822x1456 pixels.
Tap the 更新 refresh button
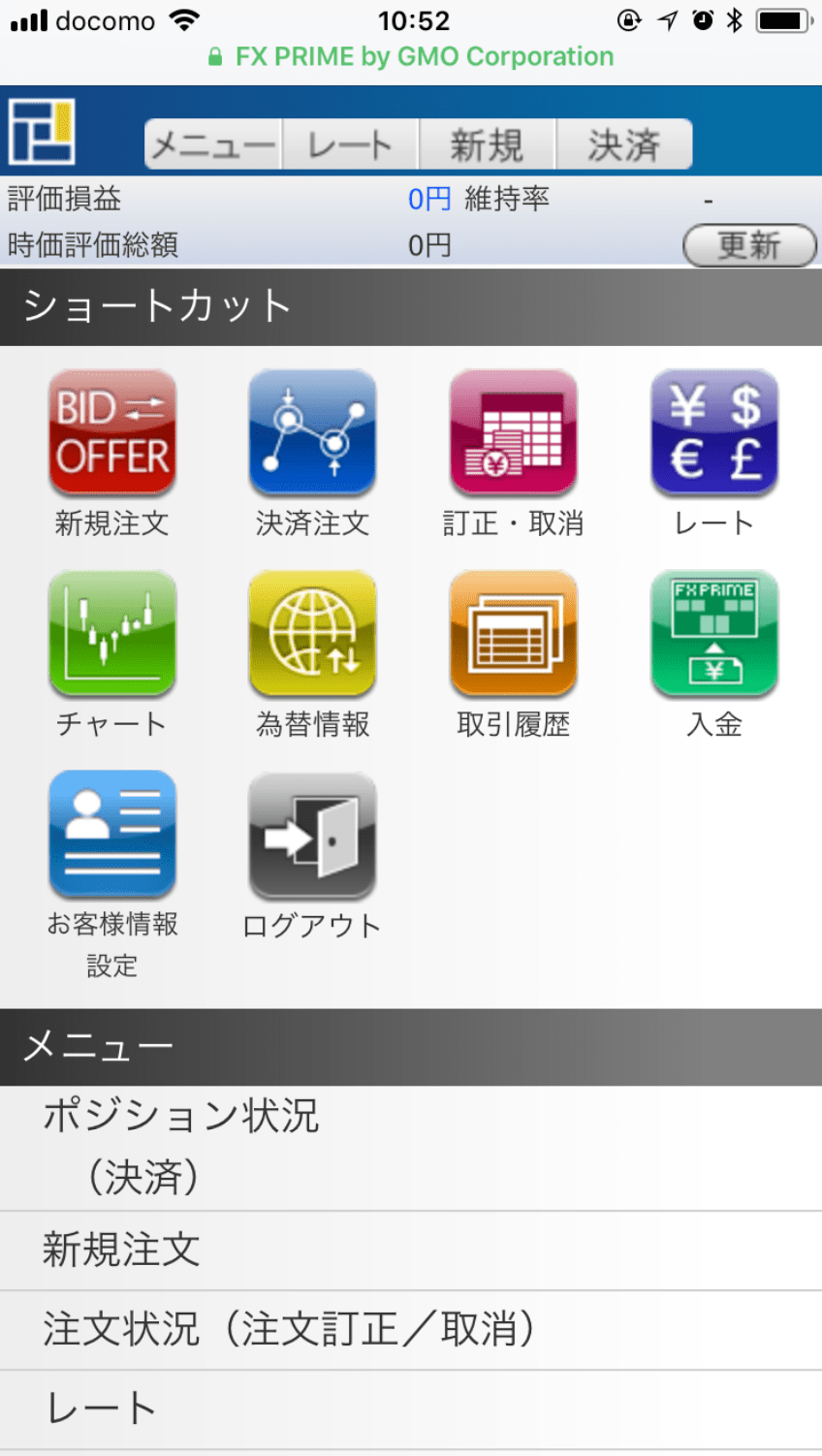click(x=748, y=245)
